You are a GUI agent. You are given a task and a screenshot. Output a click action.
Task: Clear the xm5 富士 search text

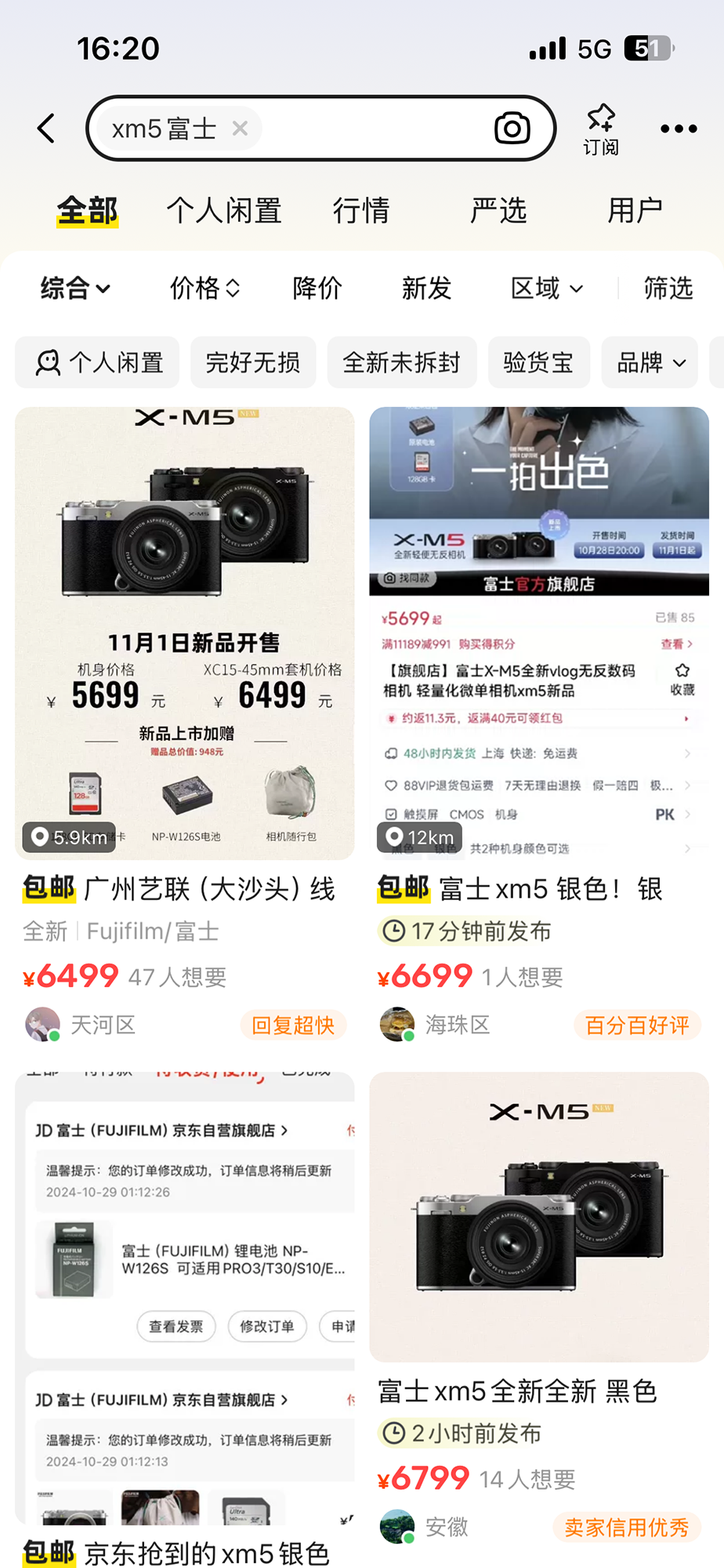click(x=241, y=129)
